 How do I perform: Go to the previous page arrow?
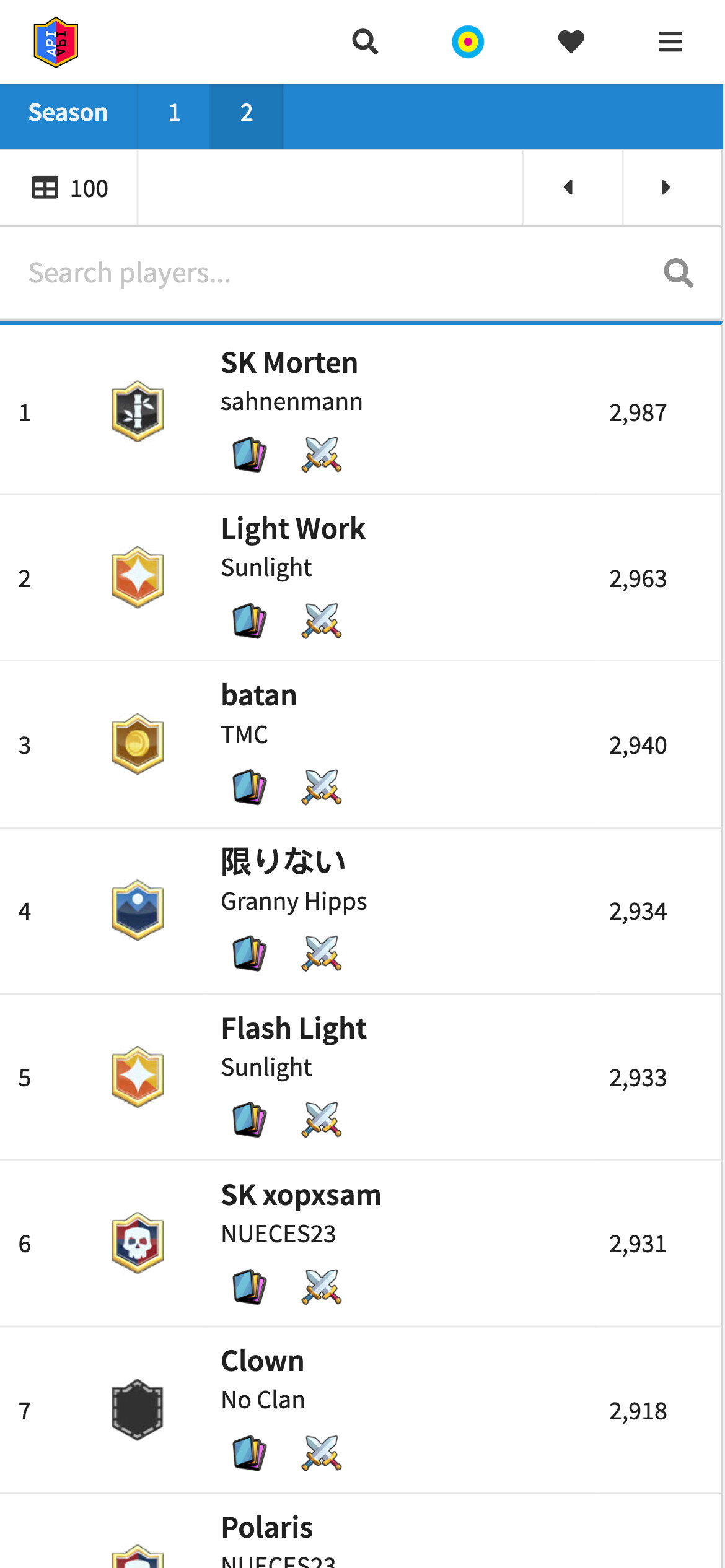click(568, 188)
